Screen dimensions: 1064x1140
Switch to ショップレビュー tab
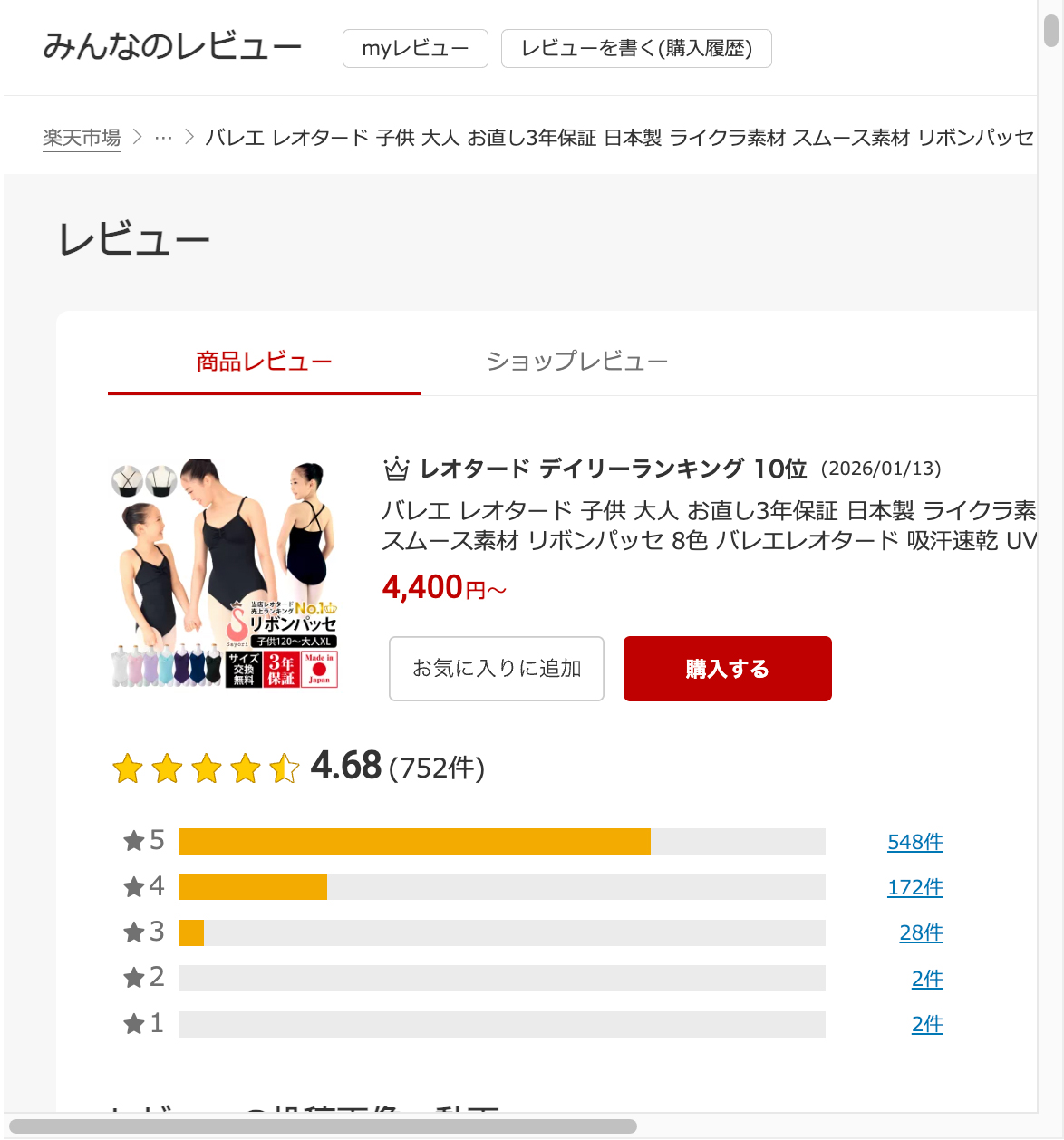pos(577,362)
